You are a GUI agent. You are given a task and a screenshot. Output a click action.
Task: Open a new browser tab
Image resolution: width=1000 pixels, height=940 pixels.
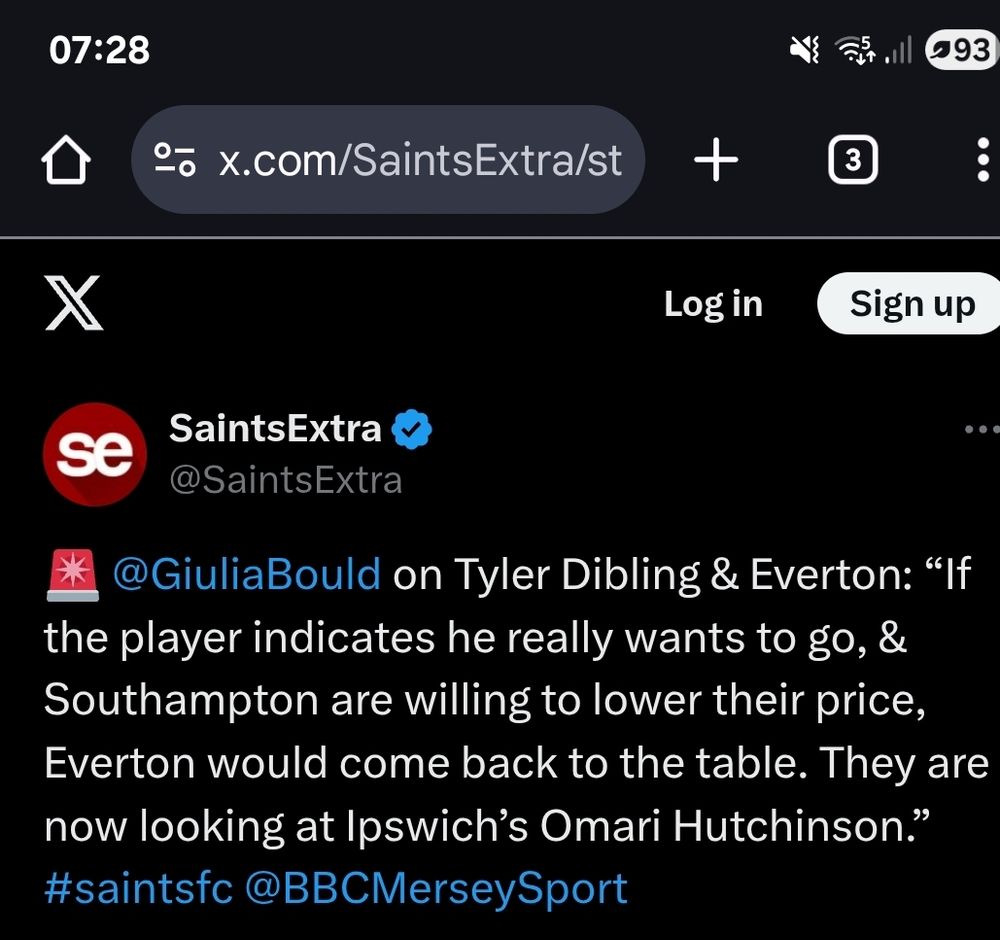pos(716,159)
